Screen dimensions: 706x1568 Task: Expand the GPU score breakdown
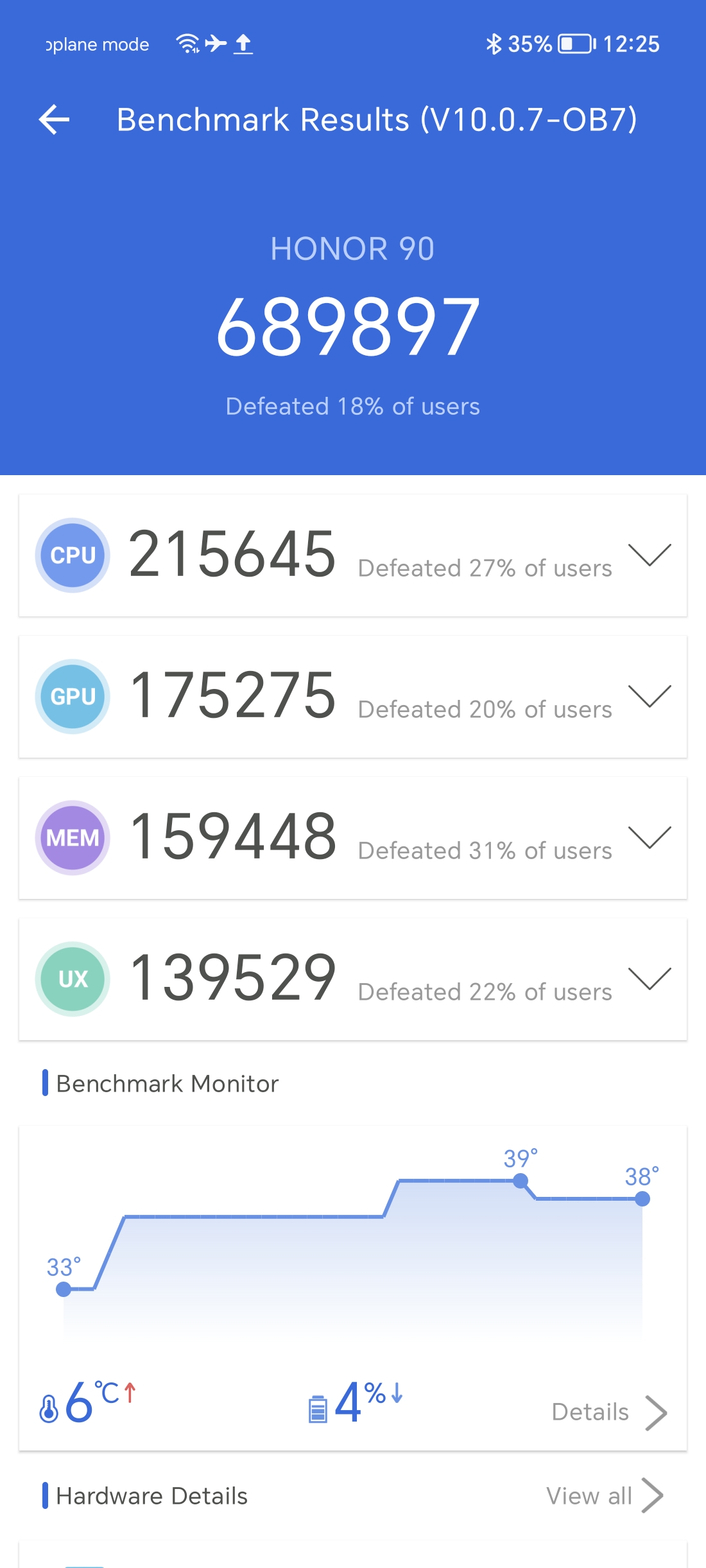point(650,696)
